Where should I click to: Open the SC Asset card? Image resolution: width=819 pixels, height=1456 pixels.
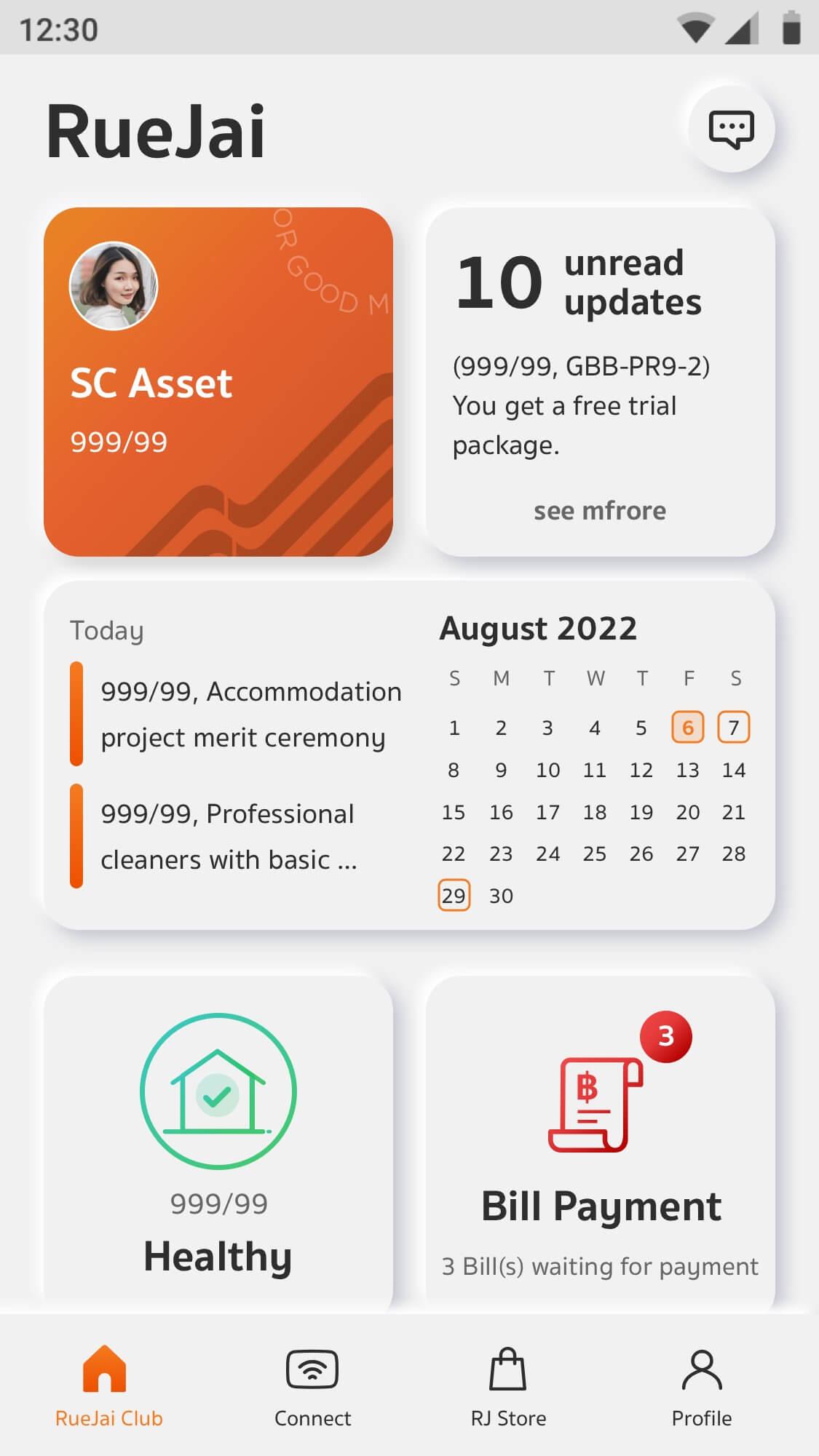[x=218, y=382]
